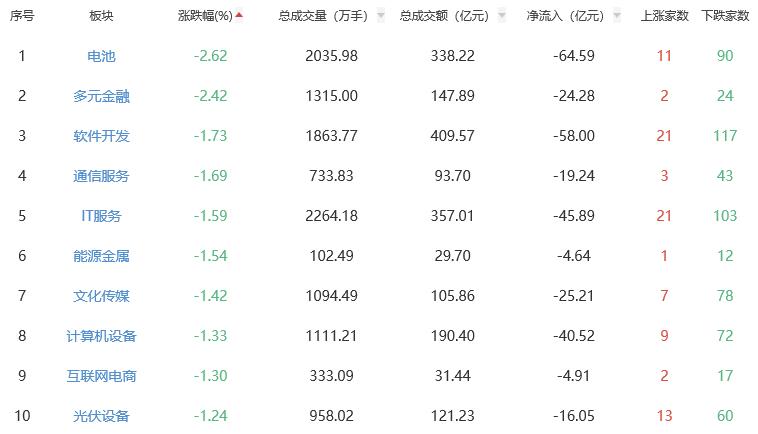Open the 通信服务 sector link
The width and height of the screenshot is (758, 434).
tap(101, 176)
